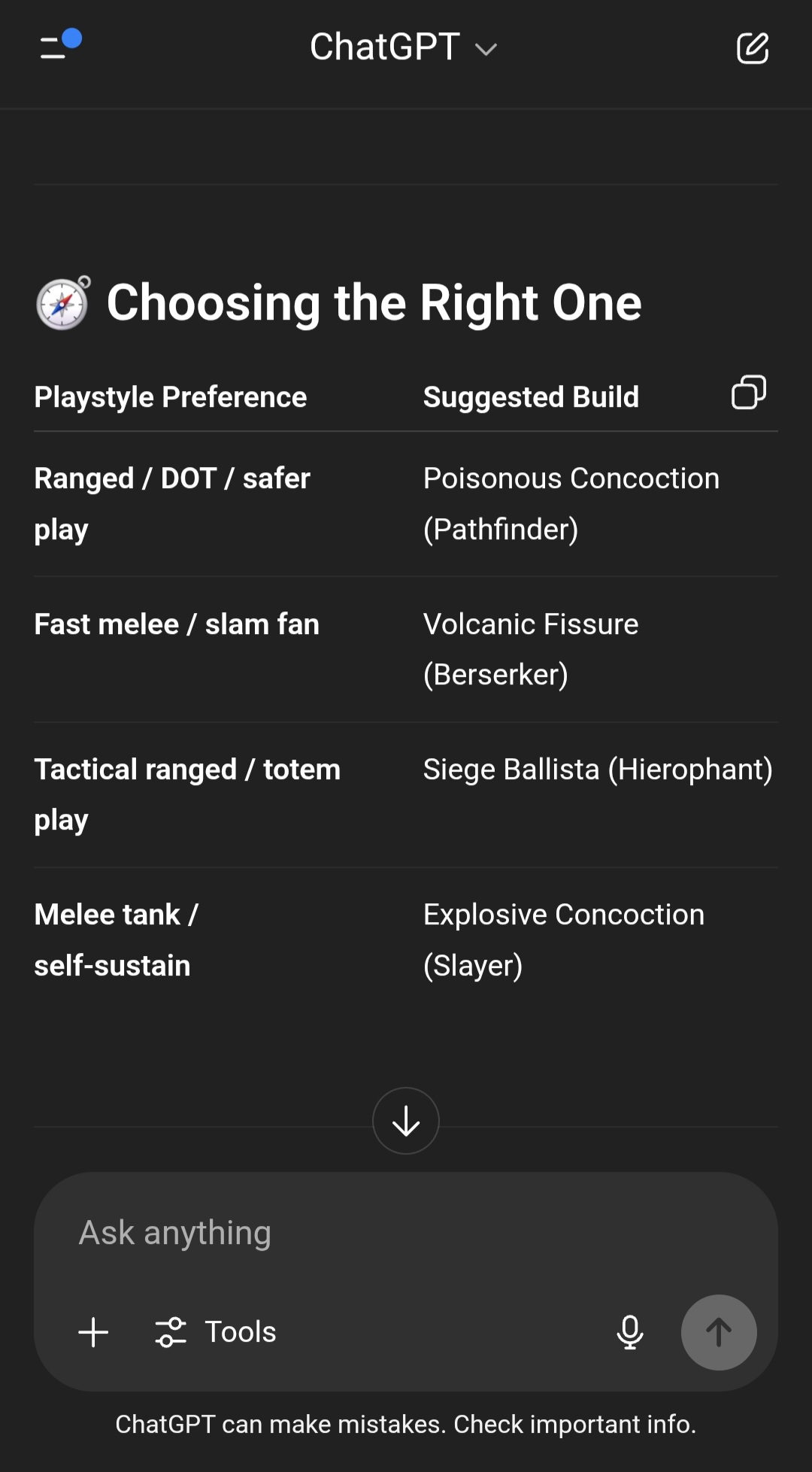
Task: Focus the Ask anything field
Action: (406, 1233)
